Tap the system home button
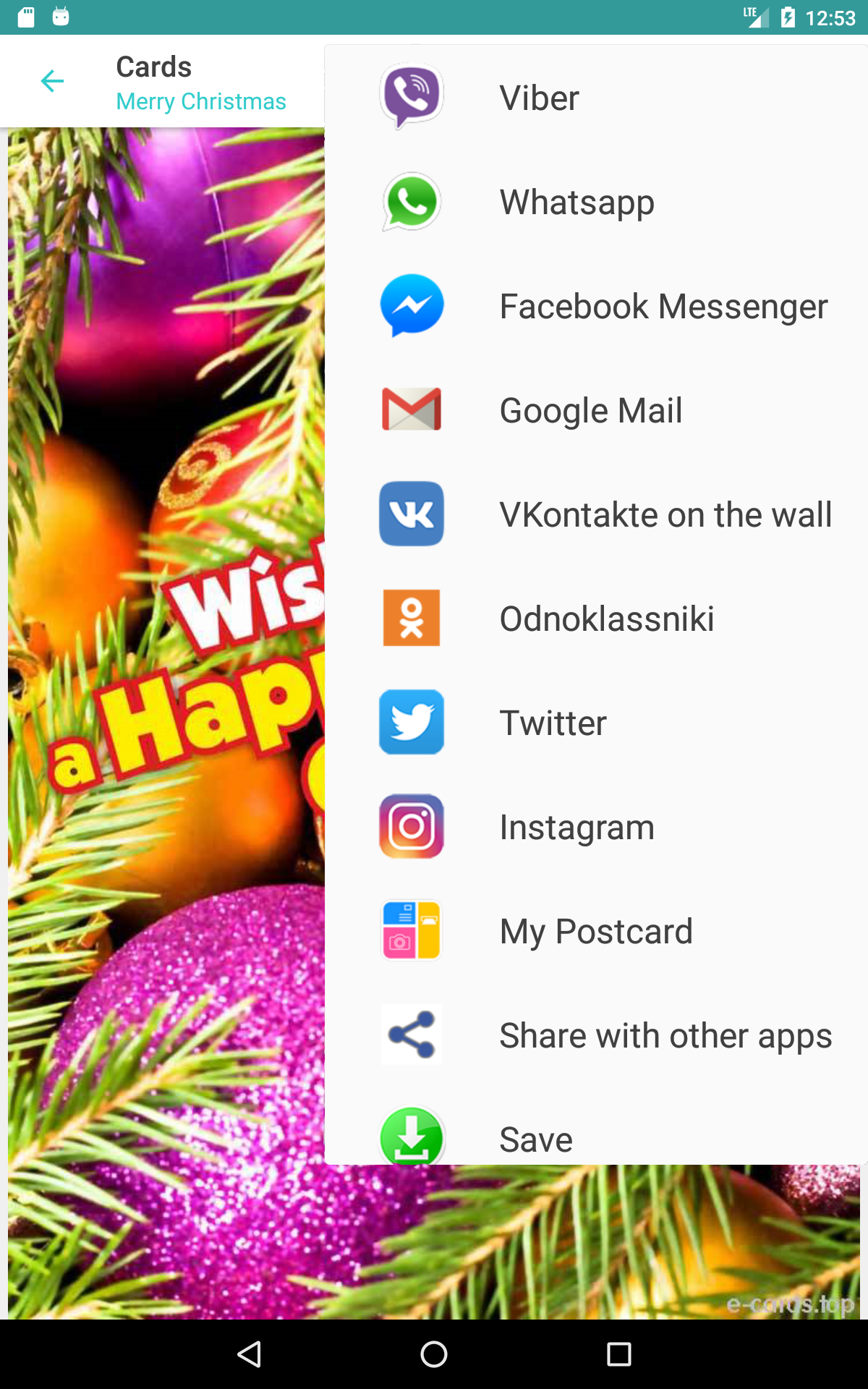The height and width of the screenshot is (1389, 868). 434,1354
